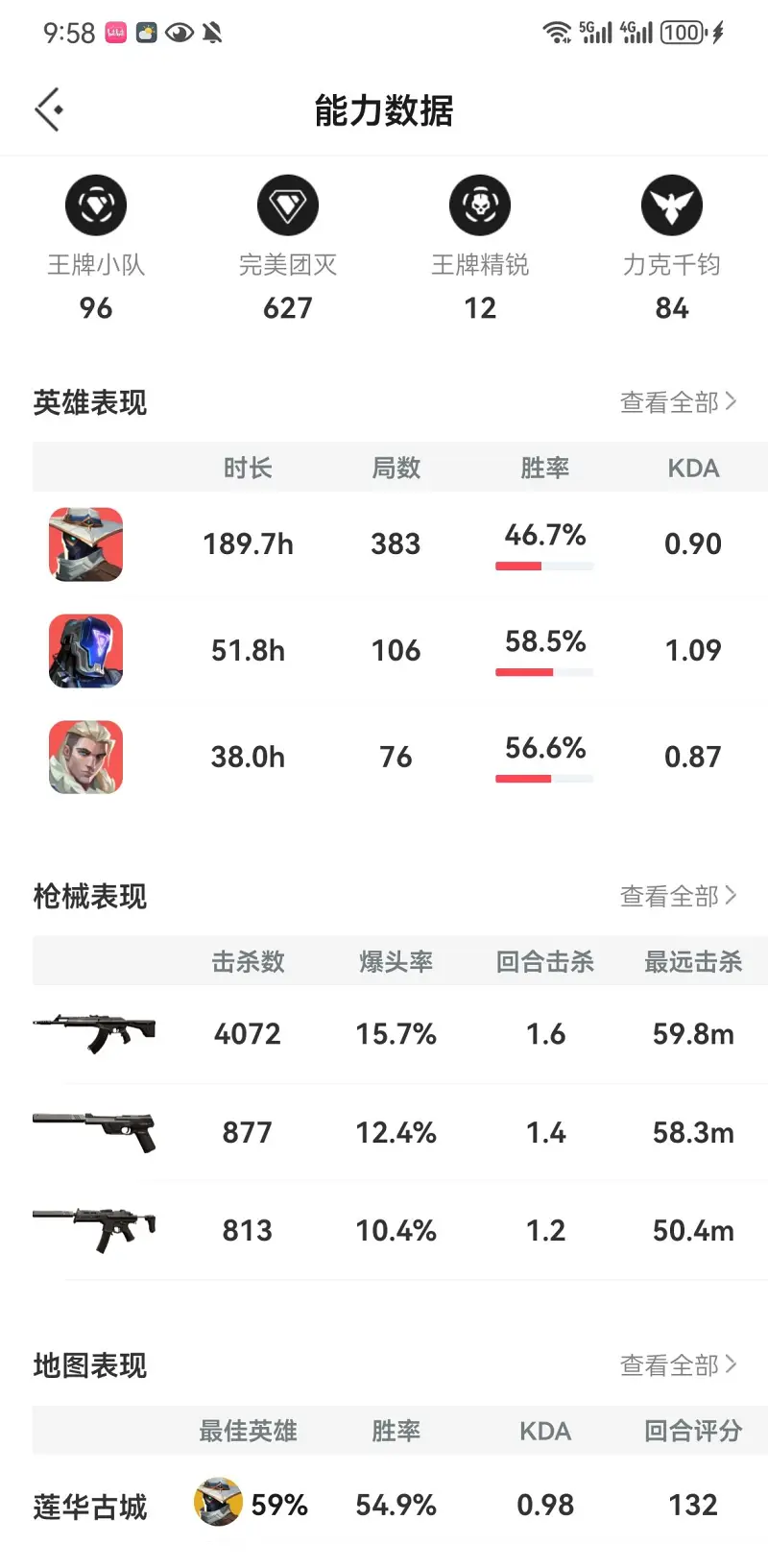Tap the 力克千钧 eagle badge icon
The width and height of the screenshot is (768, 1568).
671,205
